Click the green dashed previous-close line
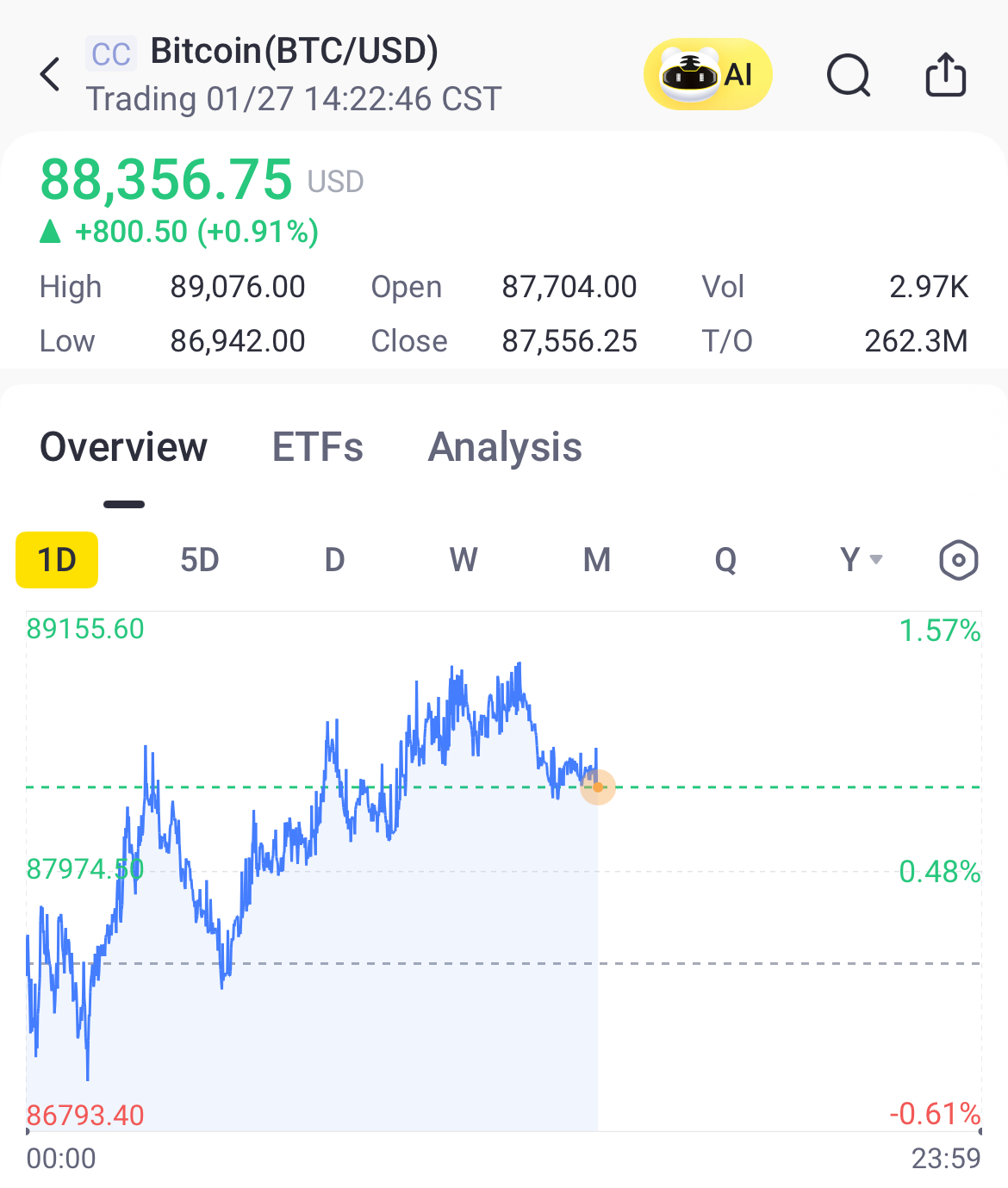Screen dimensions: 1008x1188 tap(345, 786)
